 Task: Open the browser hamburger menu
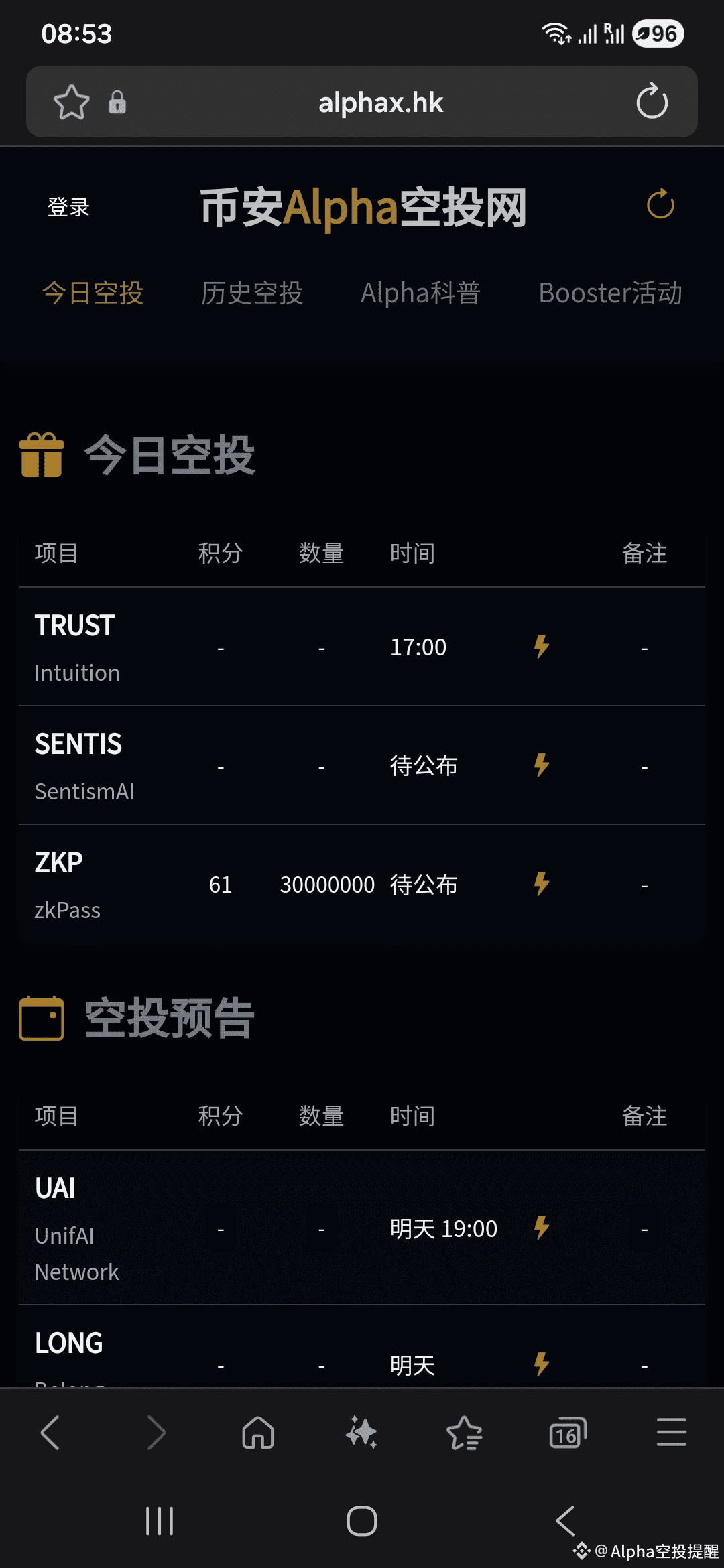pyautogui.click(x=671, y=1433)
